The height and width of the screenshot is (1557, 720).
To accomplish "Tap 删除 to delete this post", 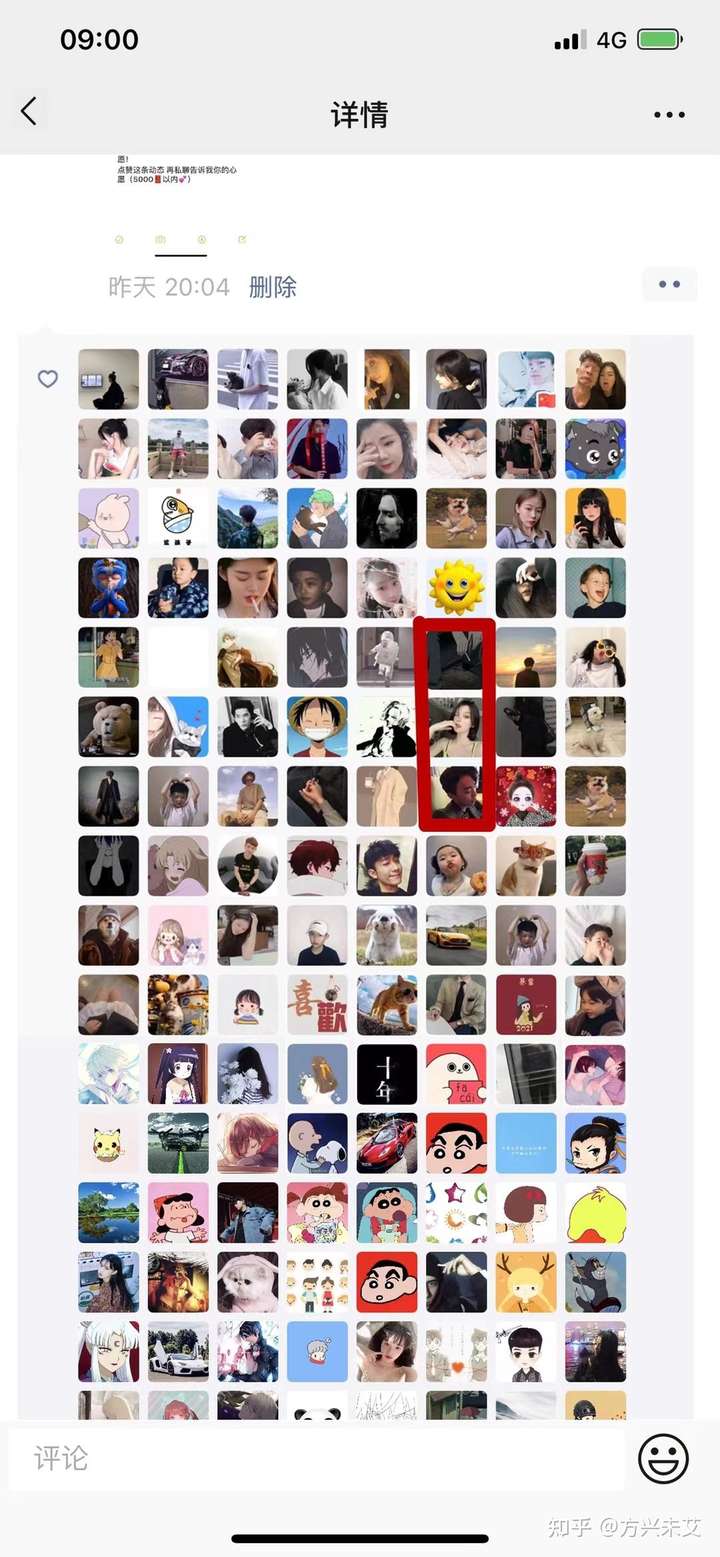I will pos(273,287).
